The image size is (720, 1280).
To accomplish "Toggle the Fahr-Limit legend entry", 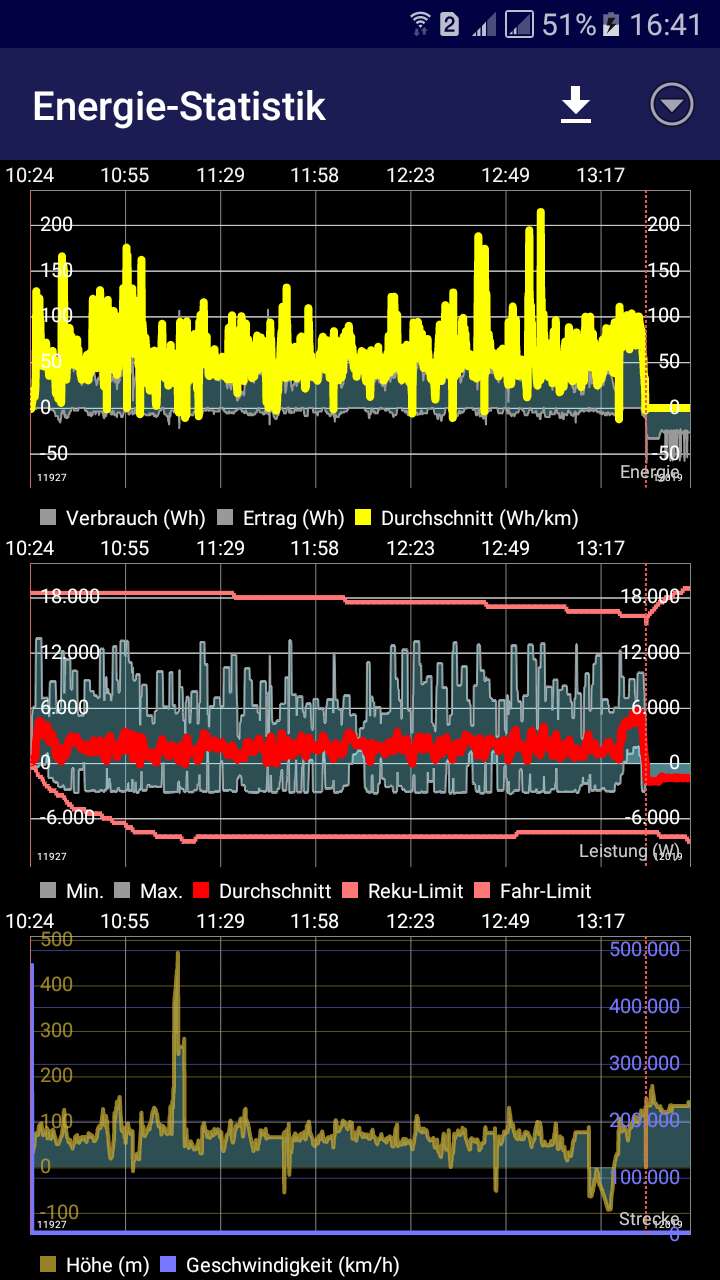I will pyautogui.click(x=533, y=891).
